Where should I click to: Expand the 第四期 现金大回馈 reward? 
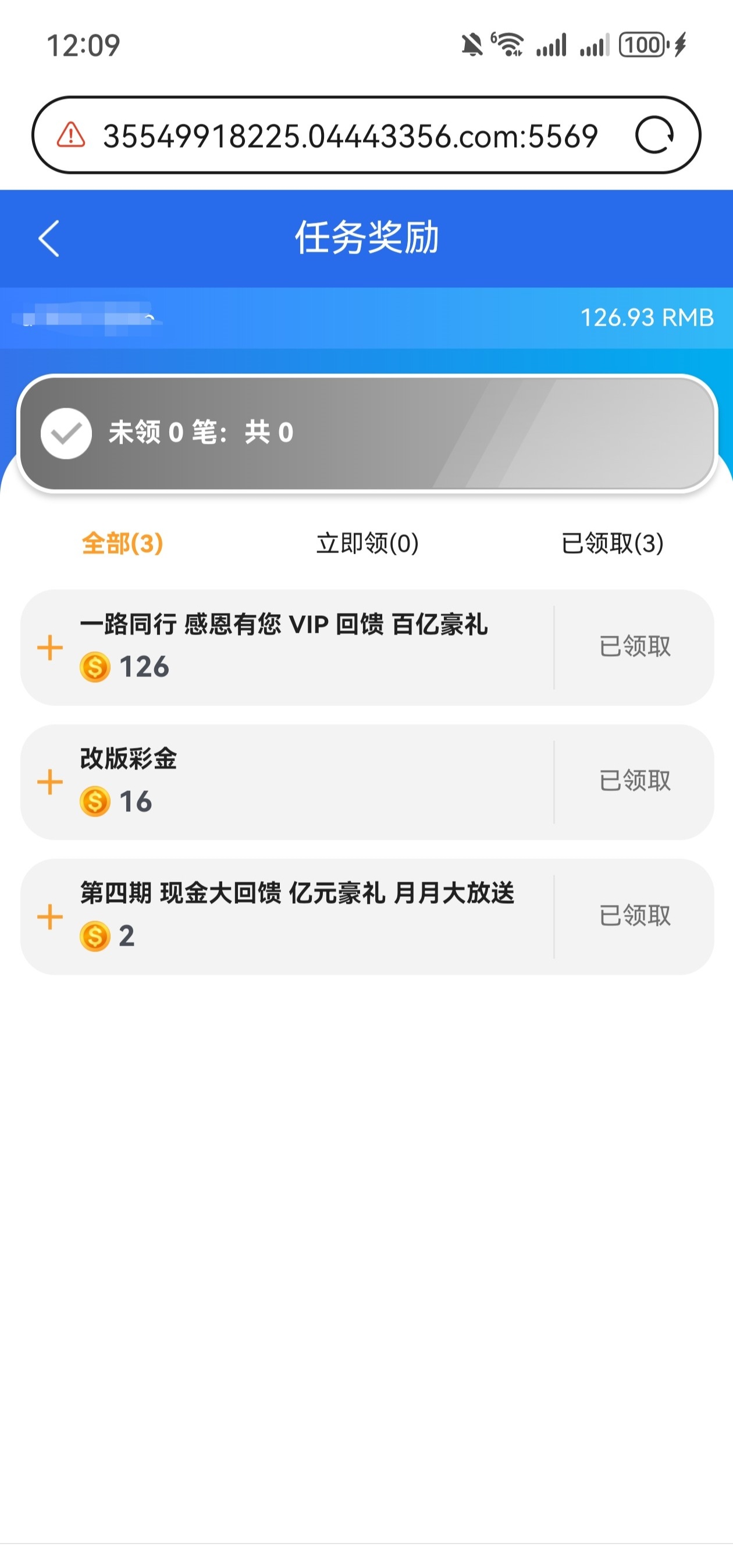[x=50, y=917]
